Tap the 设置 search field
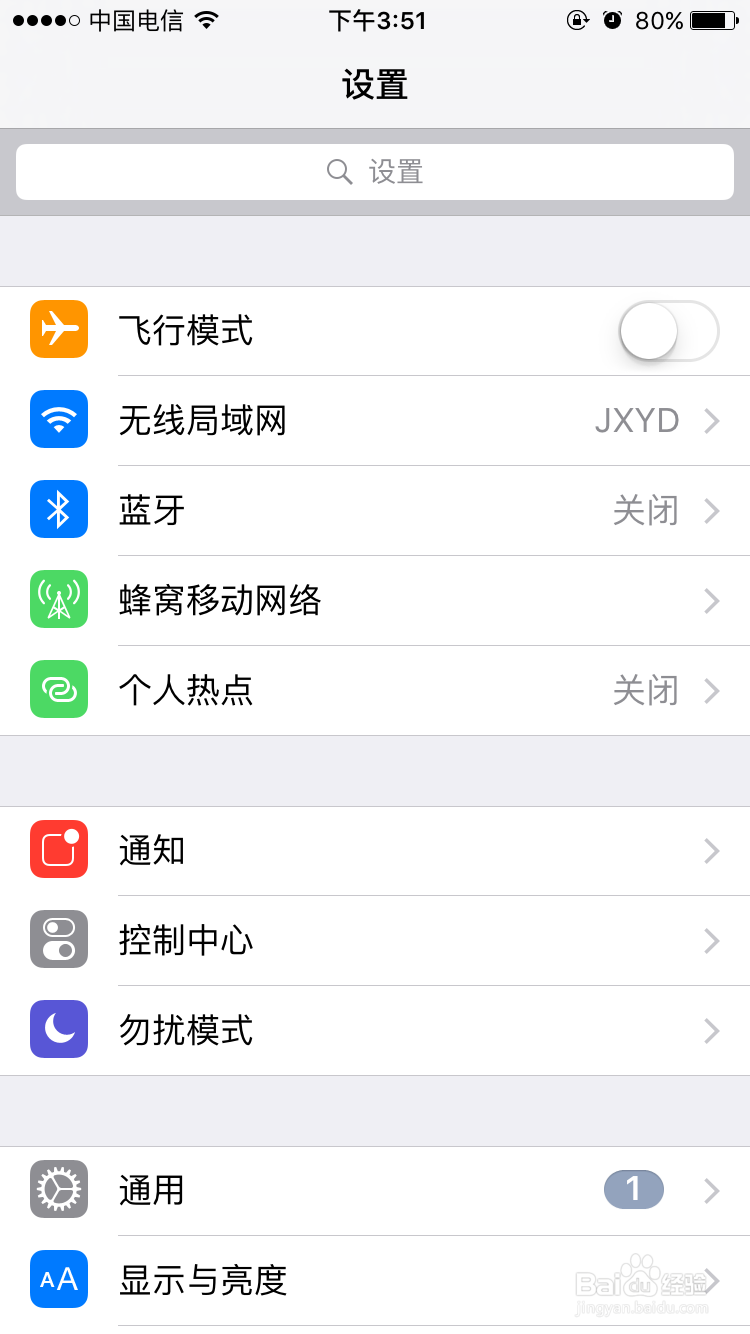 [375, 172]
